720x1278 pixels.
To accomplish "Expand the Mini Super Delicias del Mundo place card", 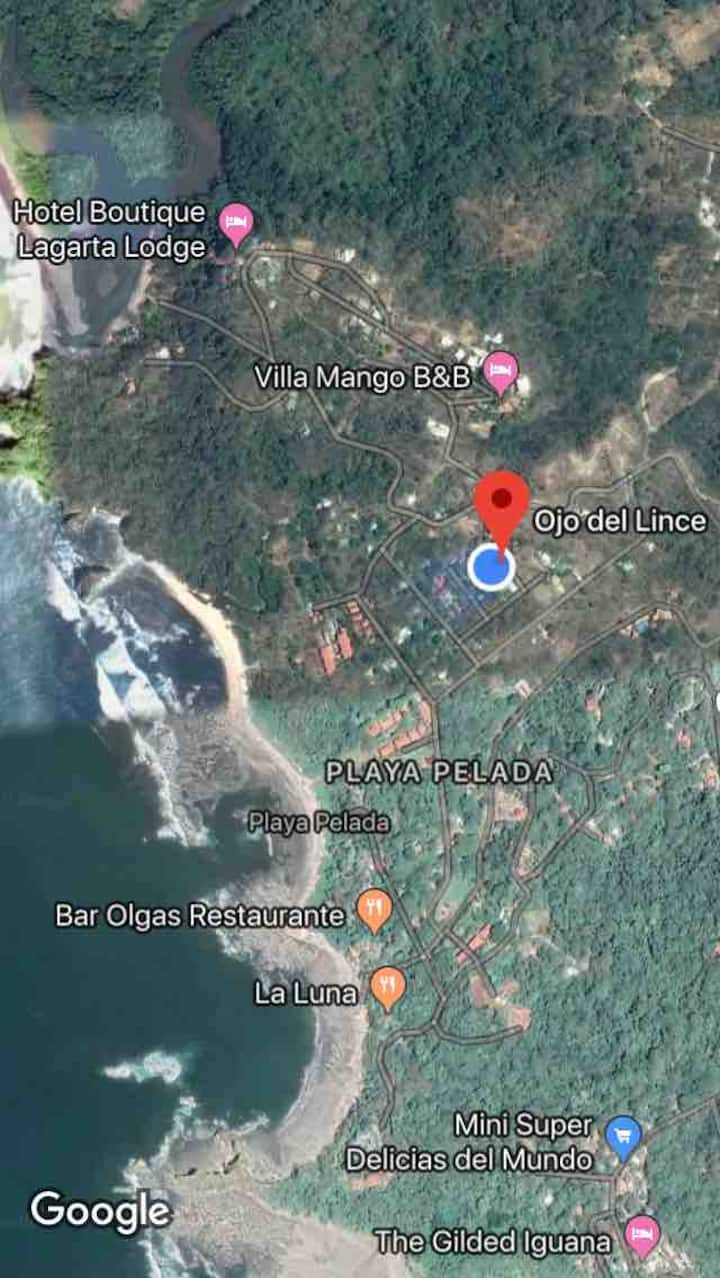I will pos(471,1146).
